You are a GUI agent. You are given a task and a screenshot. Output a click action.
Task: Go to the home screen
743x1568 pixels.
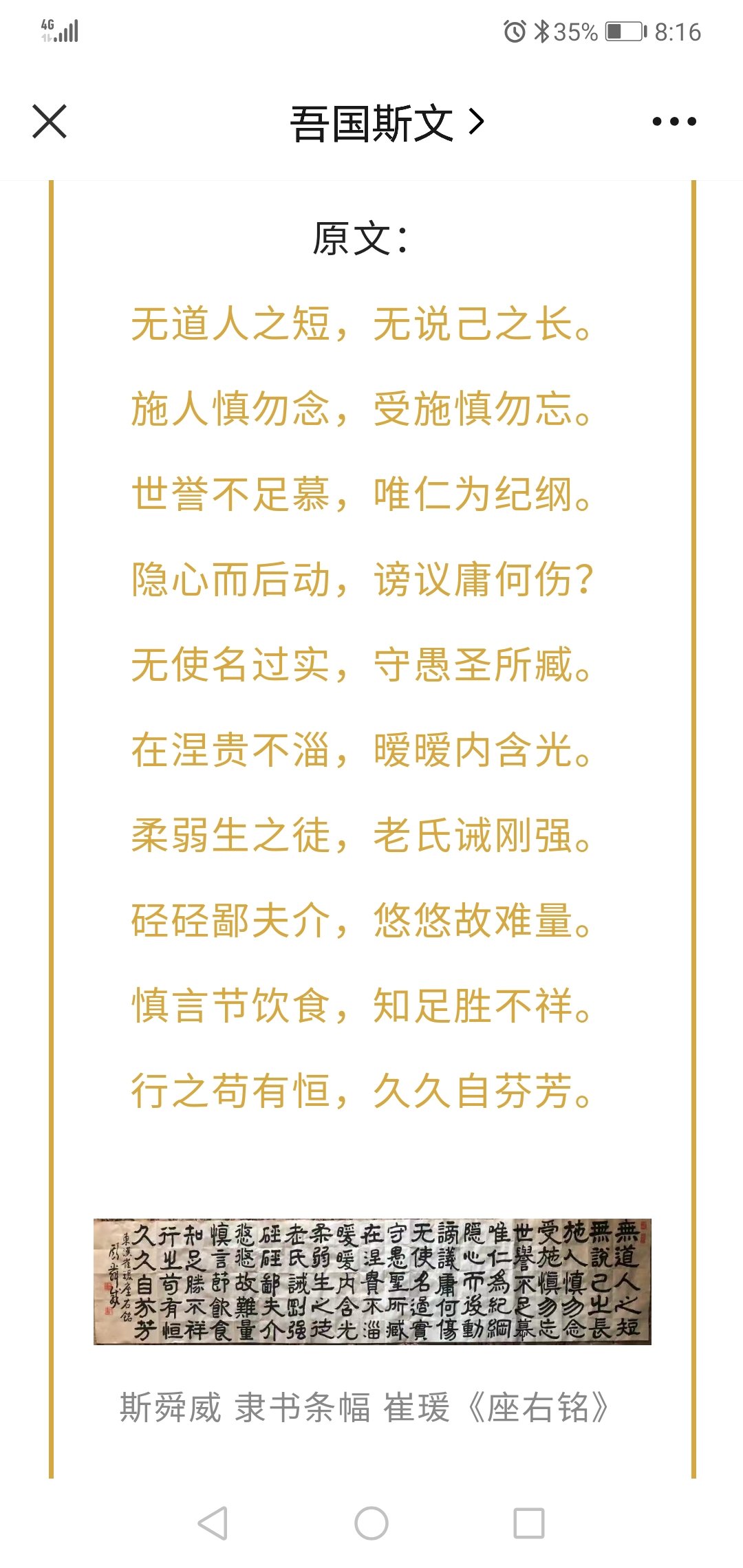coord(371,1523)
